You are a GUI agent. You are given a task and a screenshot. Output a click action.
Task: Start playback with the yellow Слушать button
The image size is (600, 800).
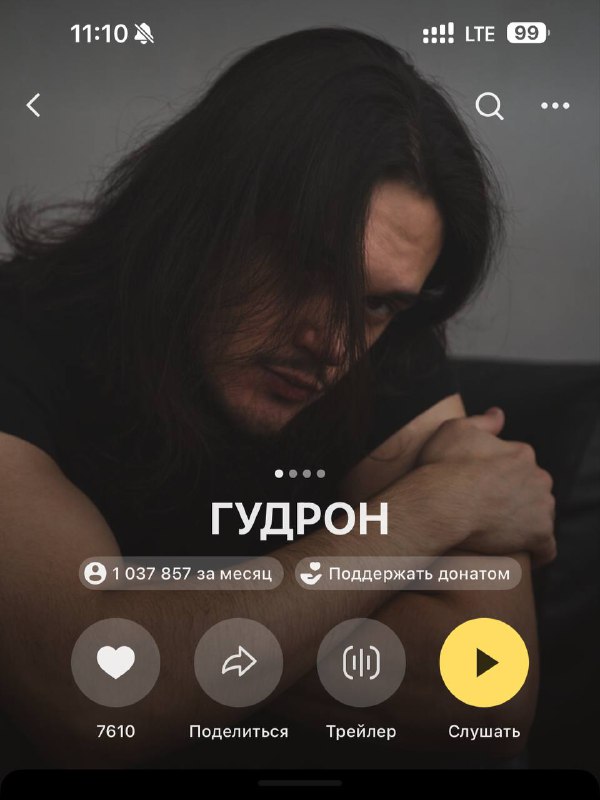pyautogui.click(x=484, y=662)
